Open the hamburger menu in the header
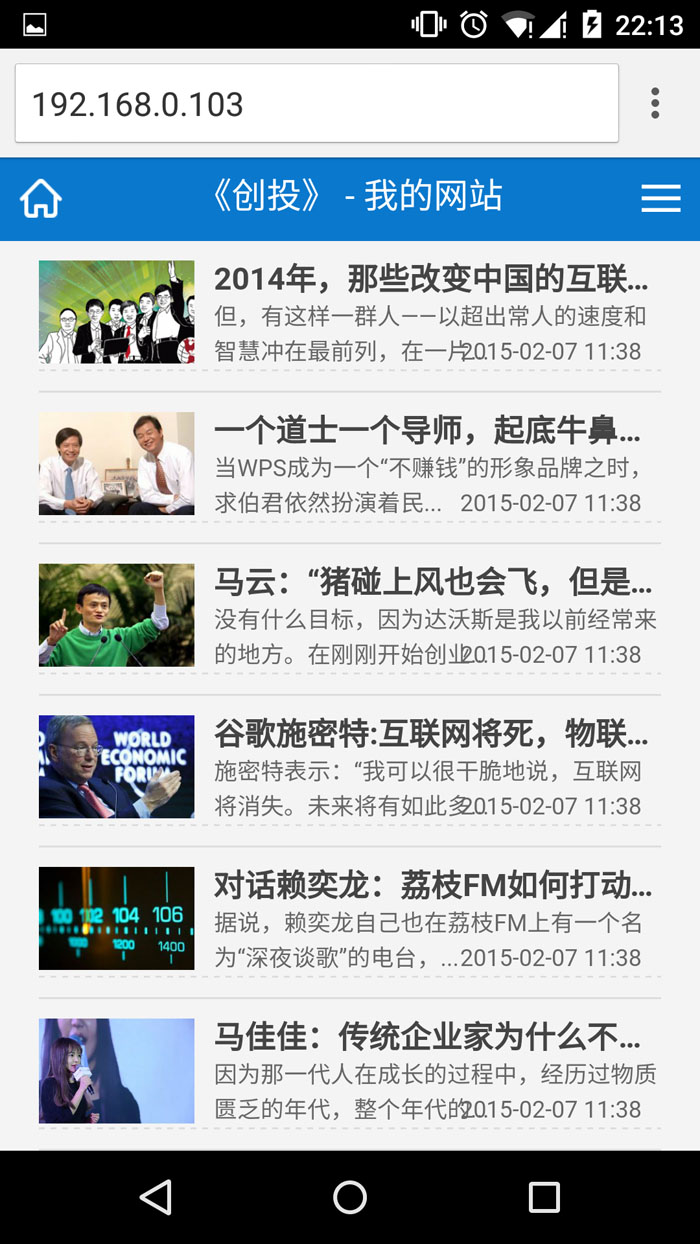Screen dimensions: 700x1244 (x=660, y=198)
